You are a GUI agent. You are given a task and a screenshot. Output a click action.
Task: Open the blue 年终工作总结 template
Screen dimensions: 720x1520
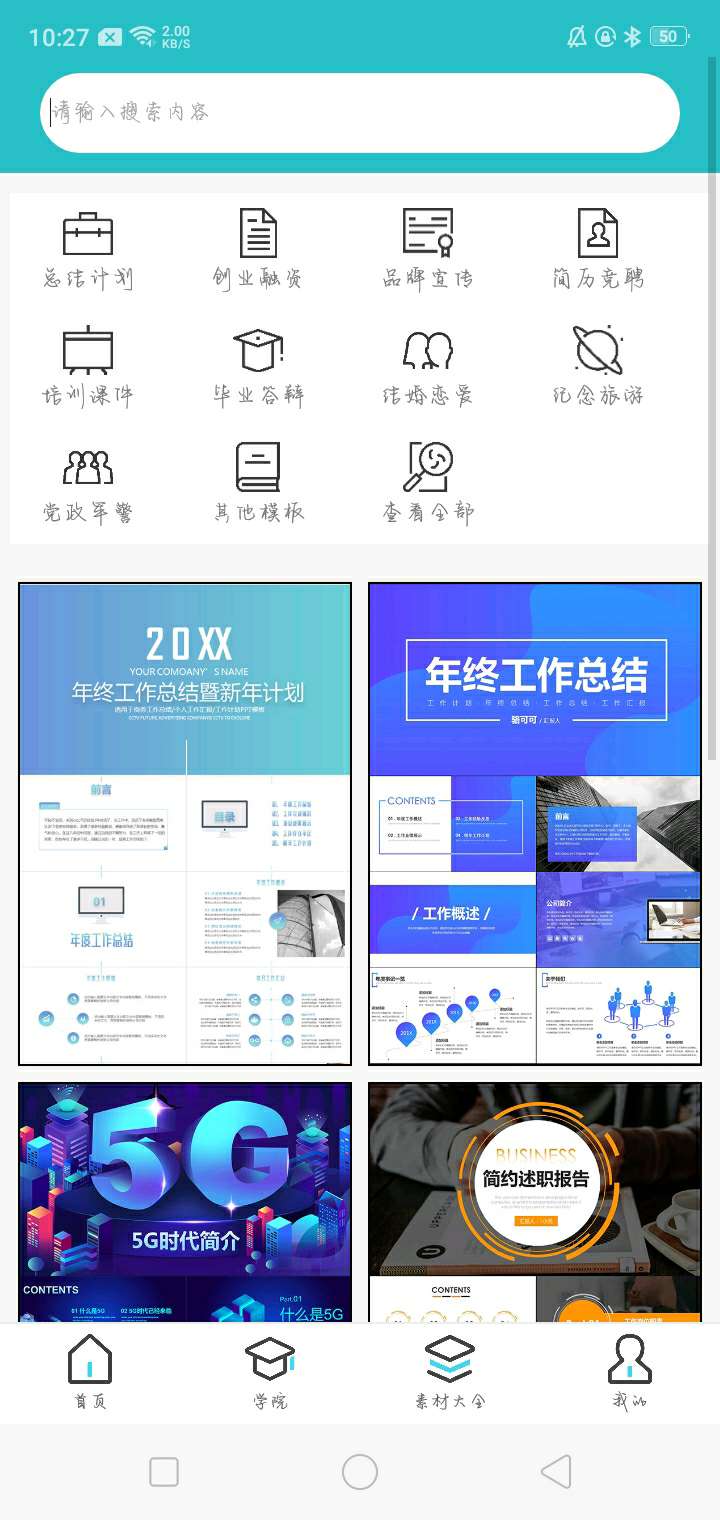(534, 823)
